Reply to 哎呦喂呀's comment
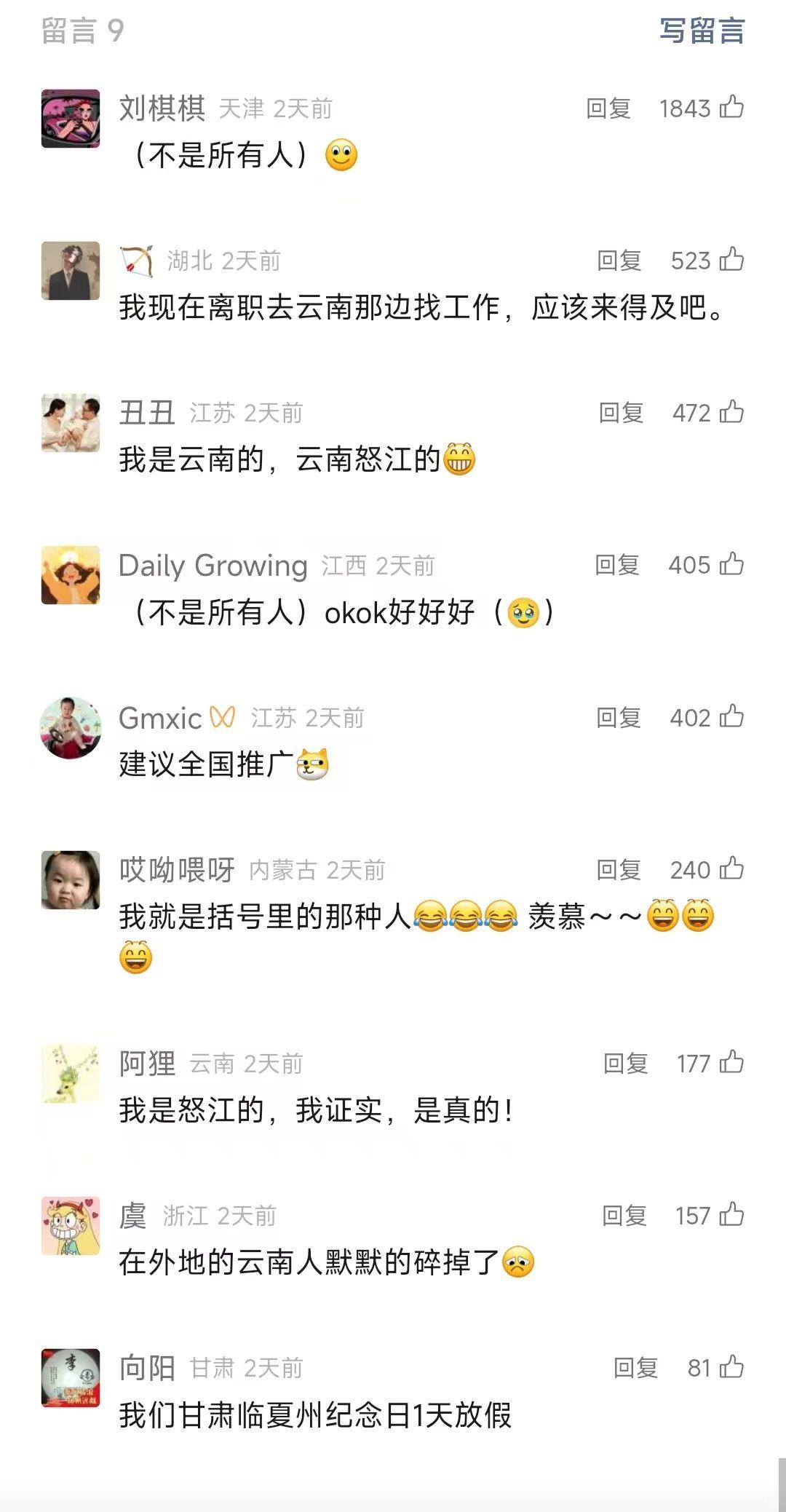The width and height of the screenshot is (786, 1512). click(x=619, y=870)
